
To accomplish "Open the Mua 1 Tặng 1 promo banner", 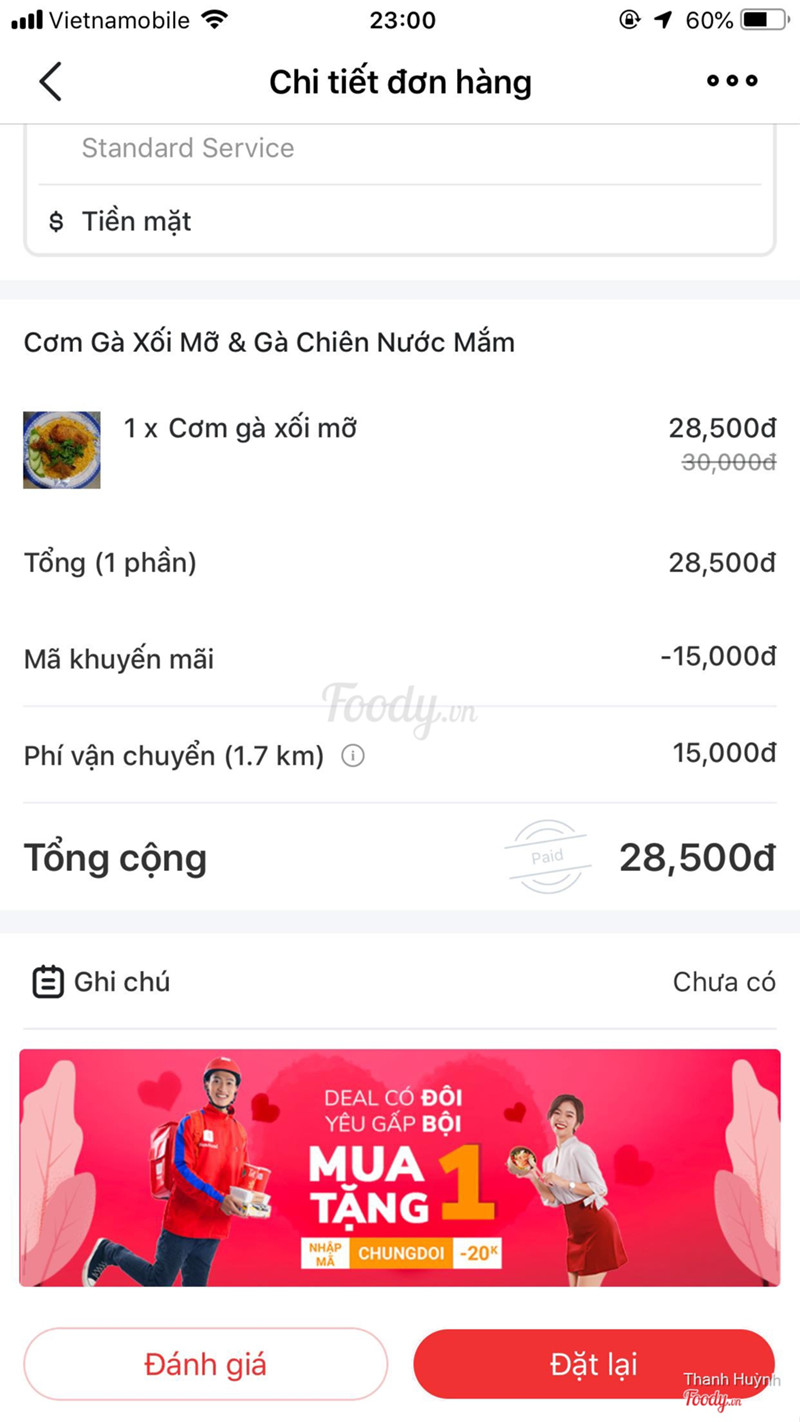I will click(400, 1168).
